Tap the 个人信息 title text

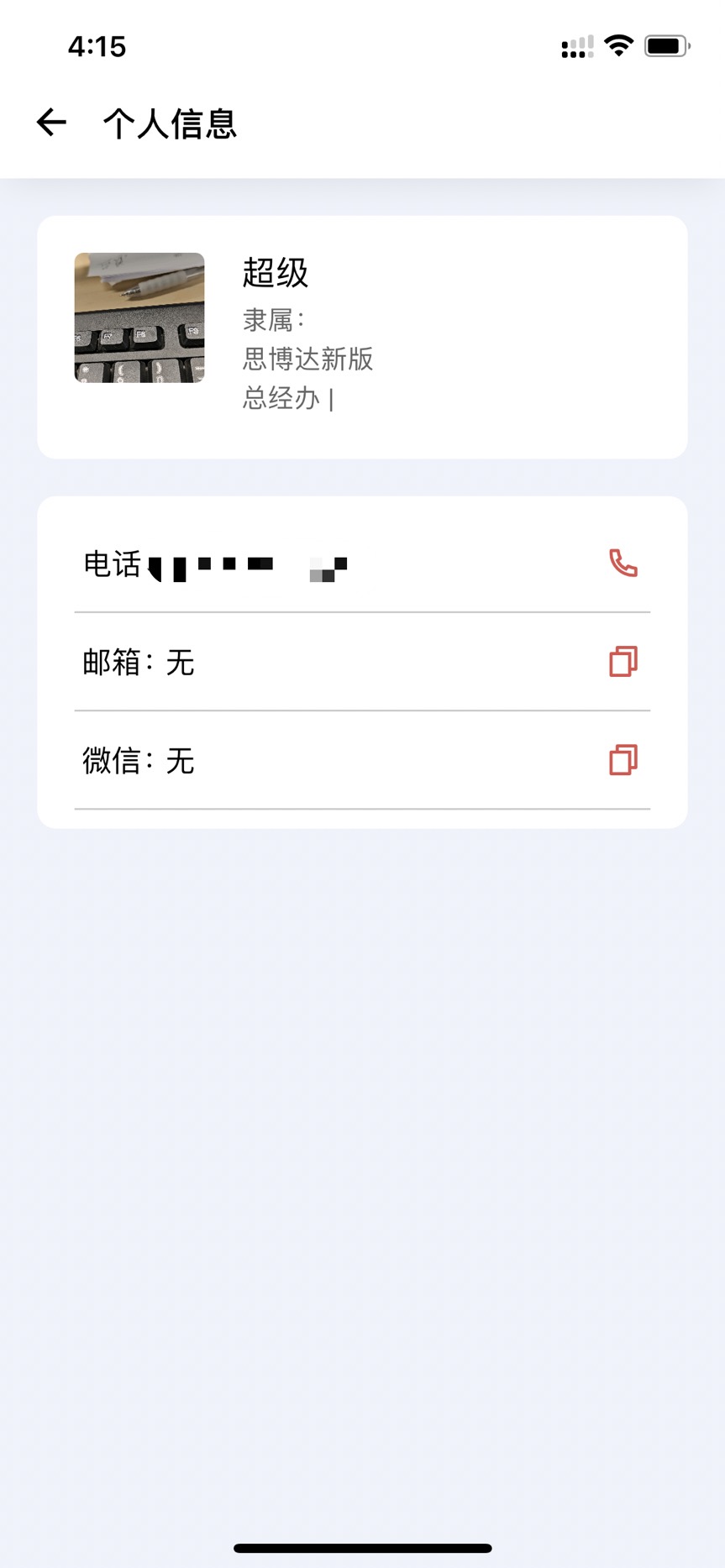(x=170, y=123)
